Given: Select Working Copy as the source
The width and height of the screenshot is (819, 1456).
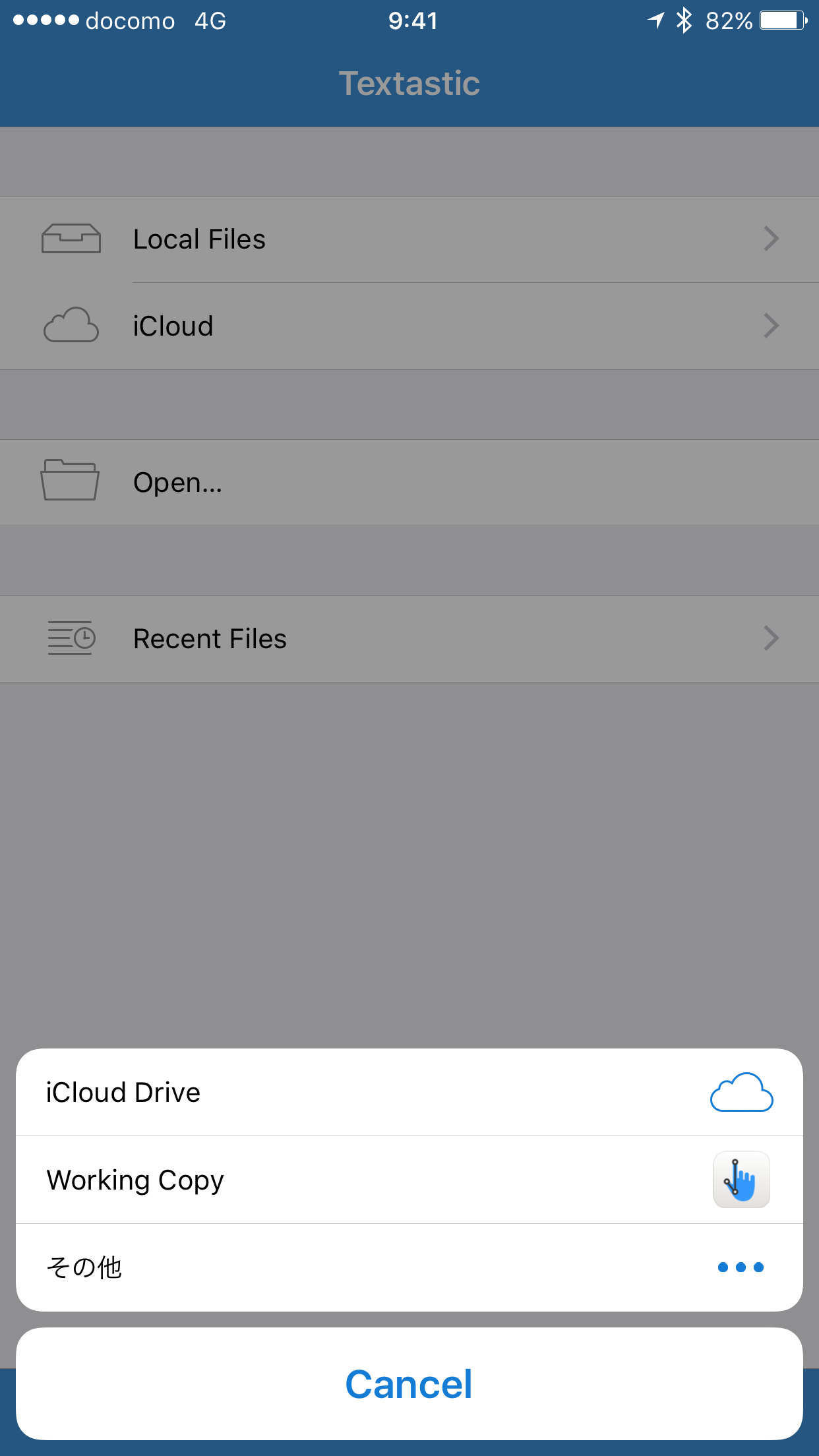Looking at the screenshot, I should 409,1180.
